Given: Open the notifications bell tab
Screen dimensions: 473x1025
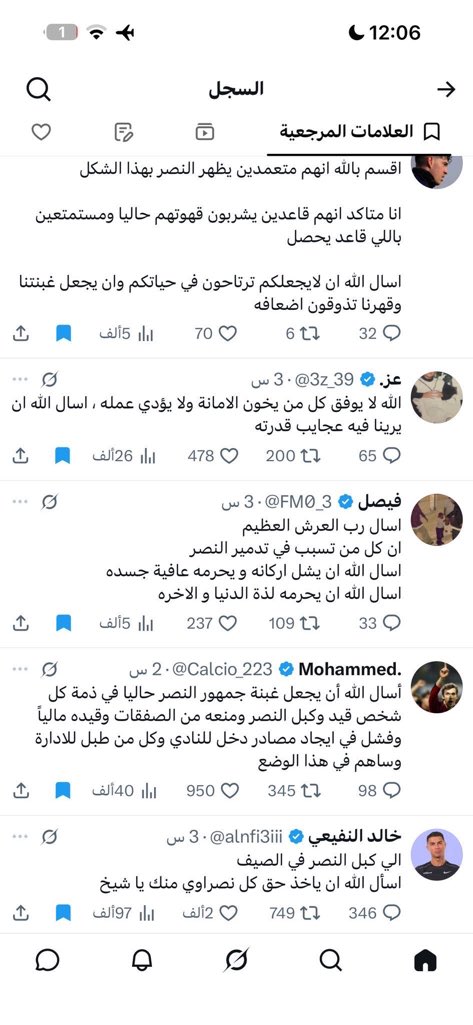Looking at the screenshot, I should (142, 960).
